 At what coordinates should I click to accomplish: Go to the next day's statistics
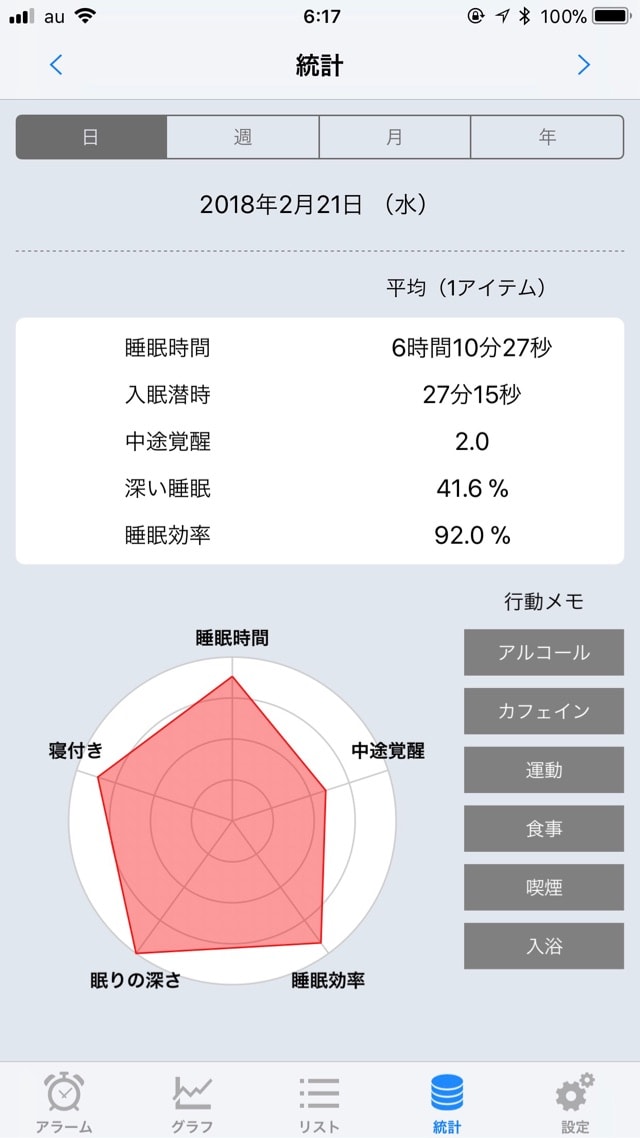(583, 65)
